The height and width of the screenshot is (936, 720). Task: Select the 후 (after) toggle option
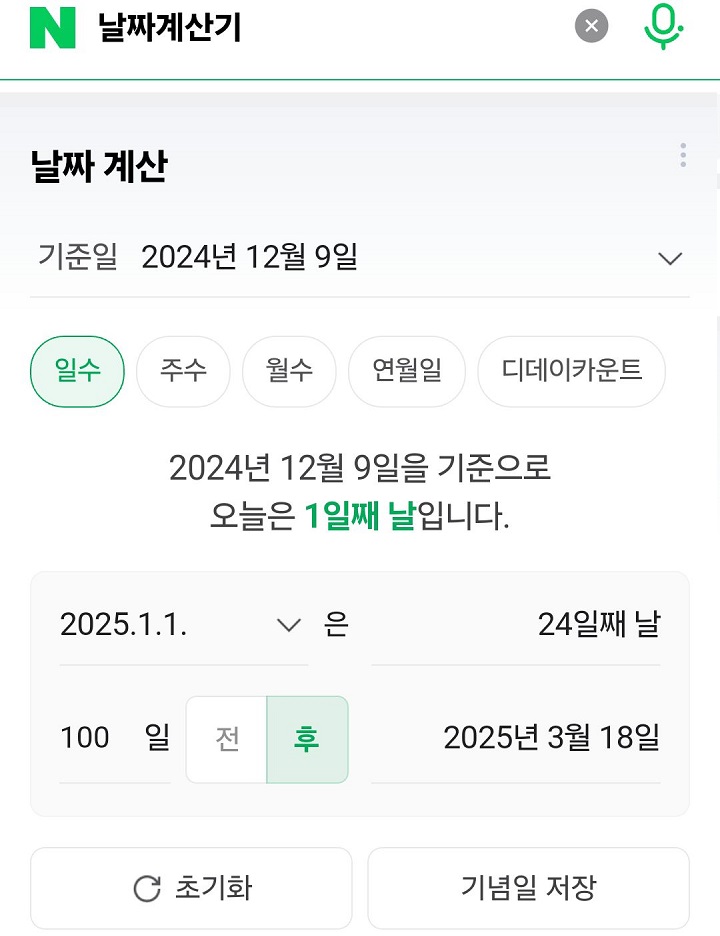tap(307, 738)
